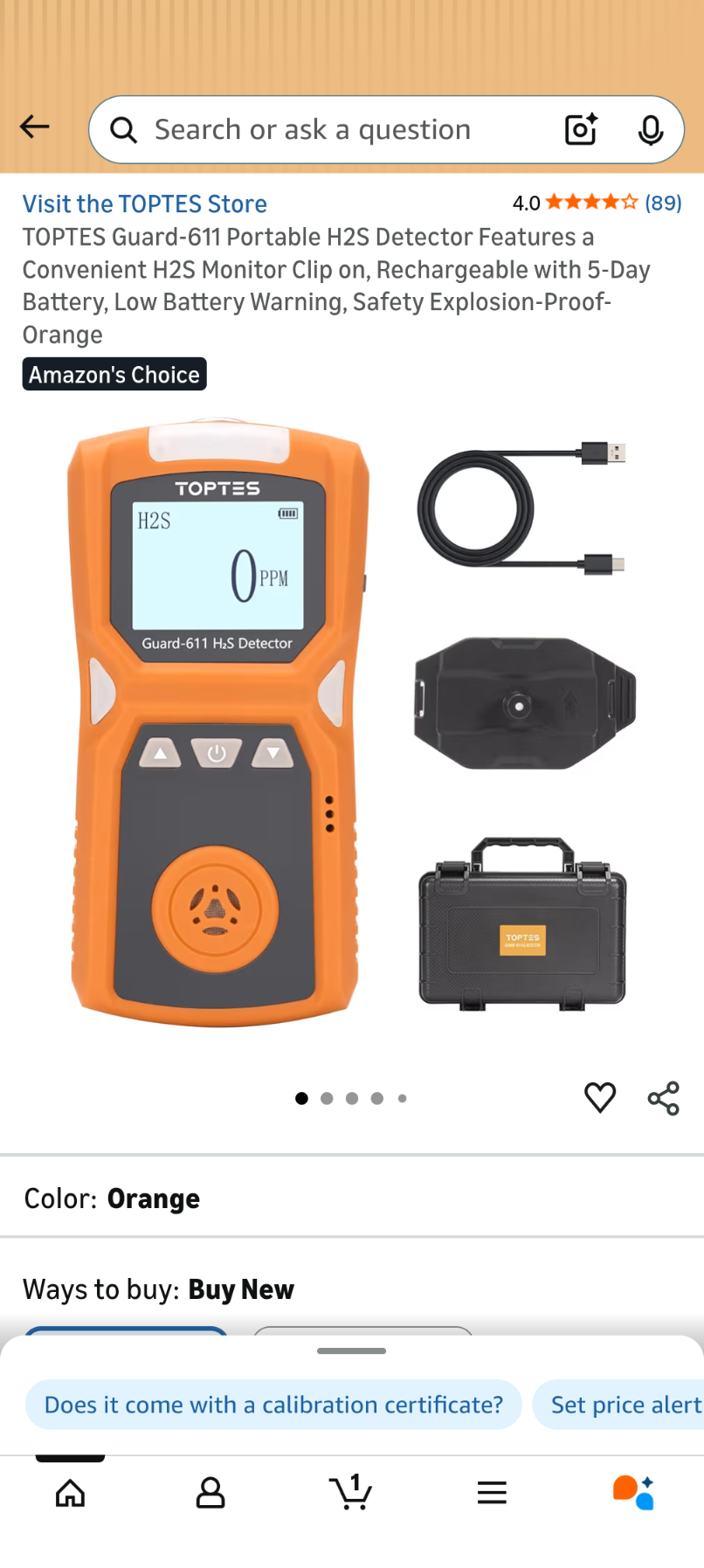This screenshot has width=704, height=1568.
Task: Open the shopping cart
Action: 351,1492
